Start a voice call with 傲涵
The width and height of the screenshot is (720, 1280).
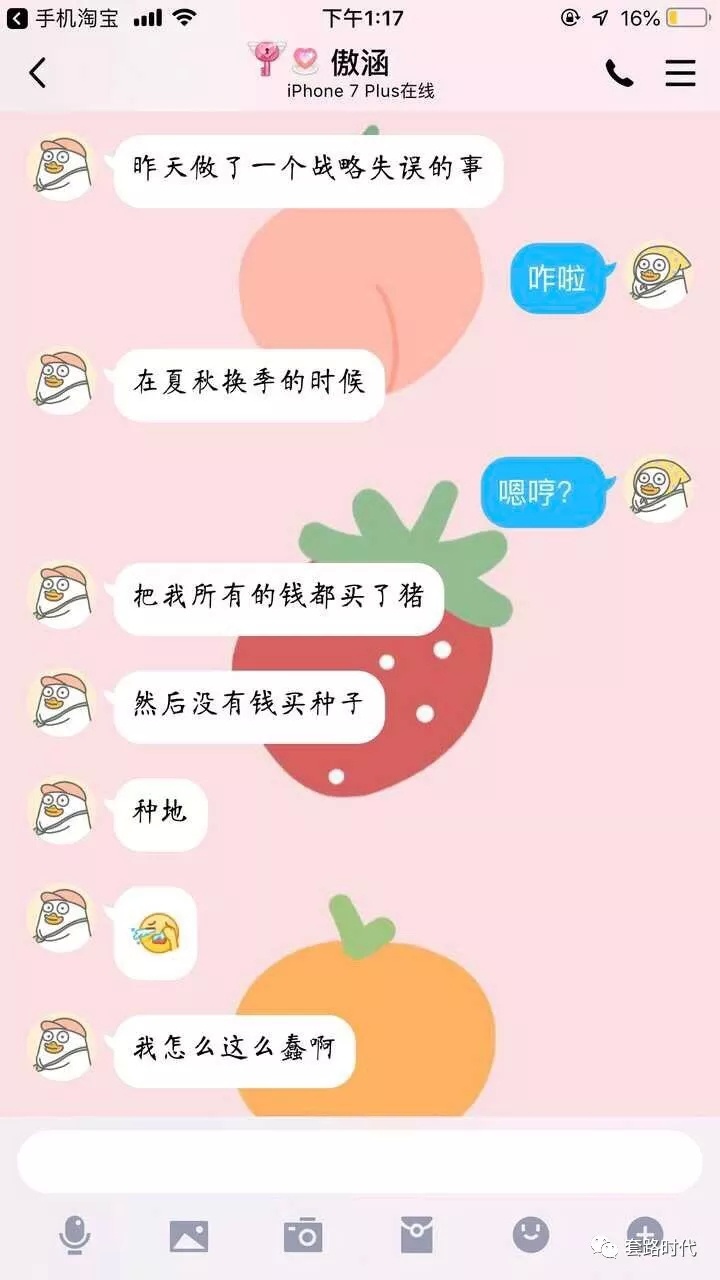click(619, 73)
